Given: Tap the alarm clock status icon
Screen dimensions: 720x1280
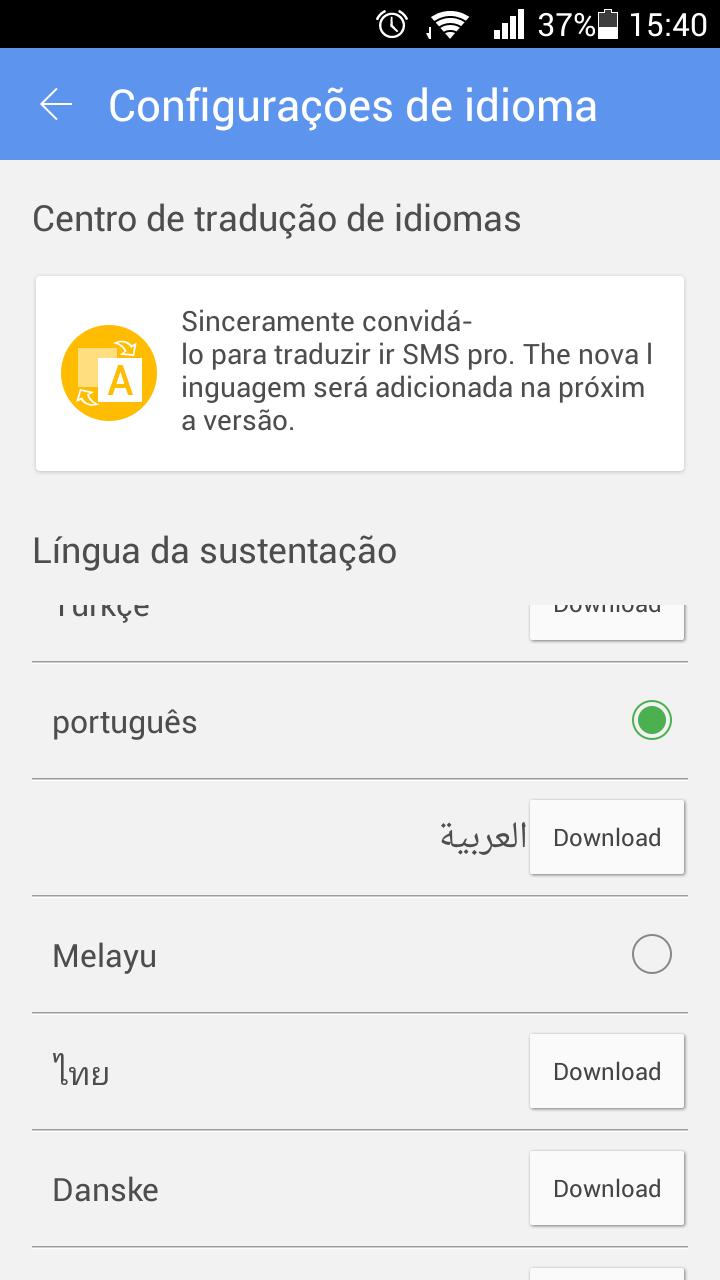Looking at the screenshot, I should [x=393, y=22].
